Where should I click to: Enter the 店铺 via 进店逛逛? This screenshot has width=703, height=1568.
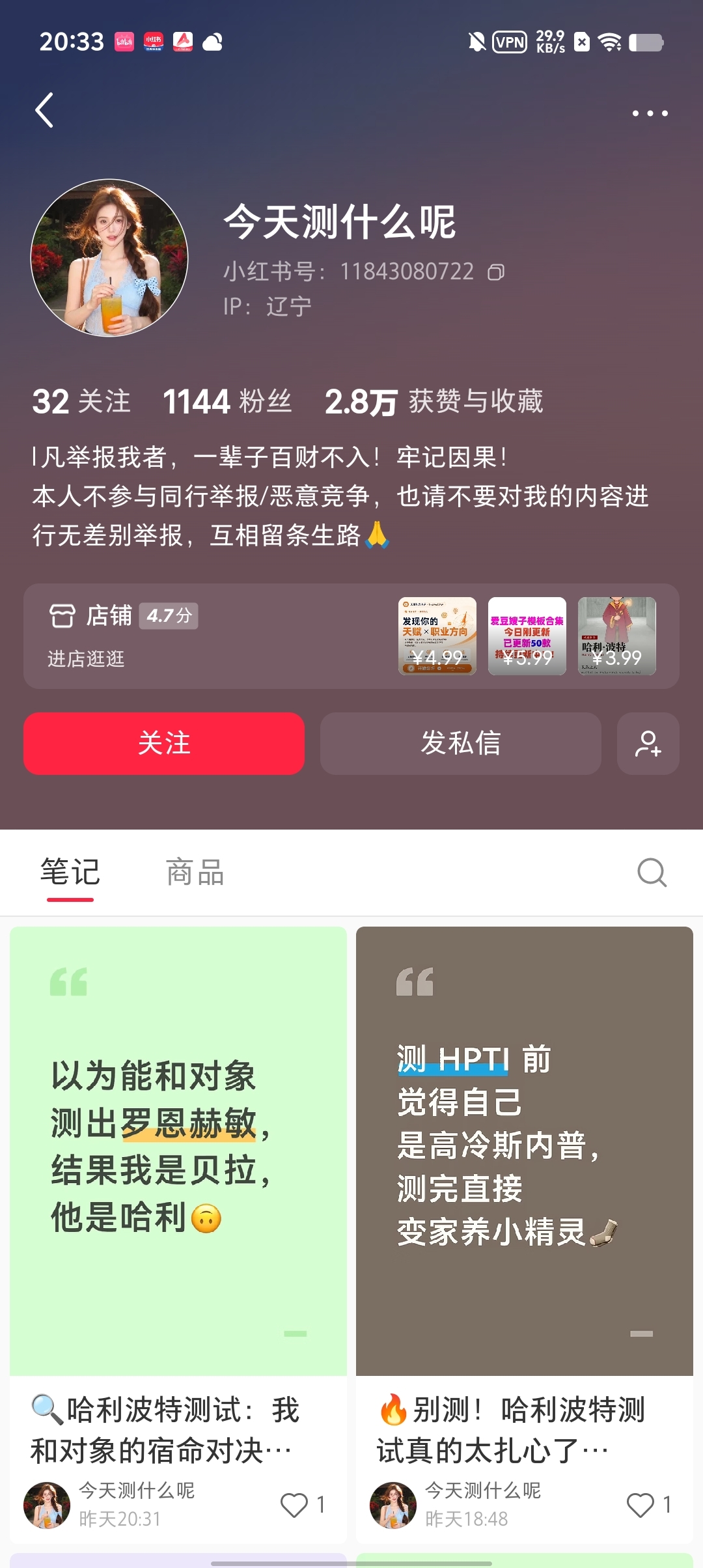[86, 659]
